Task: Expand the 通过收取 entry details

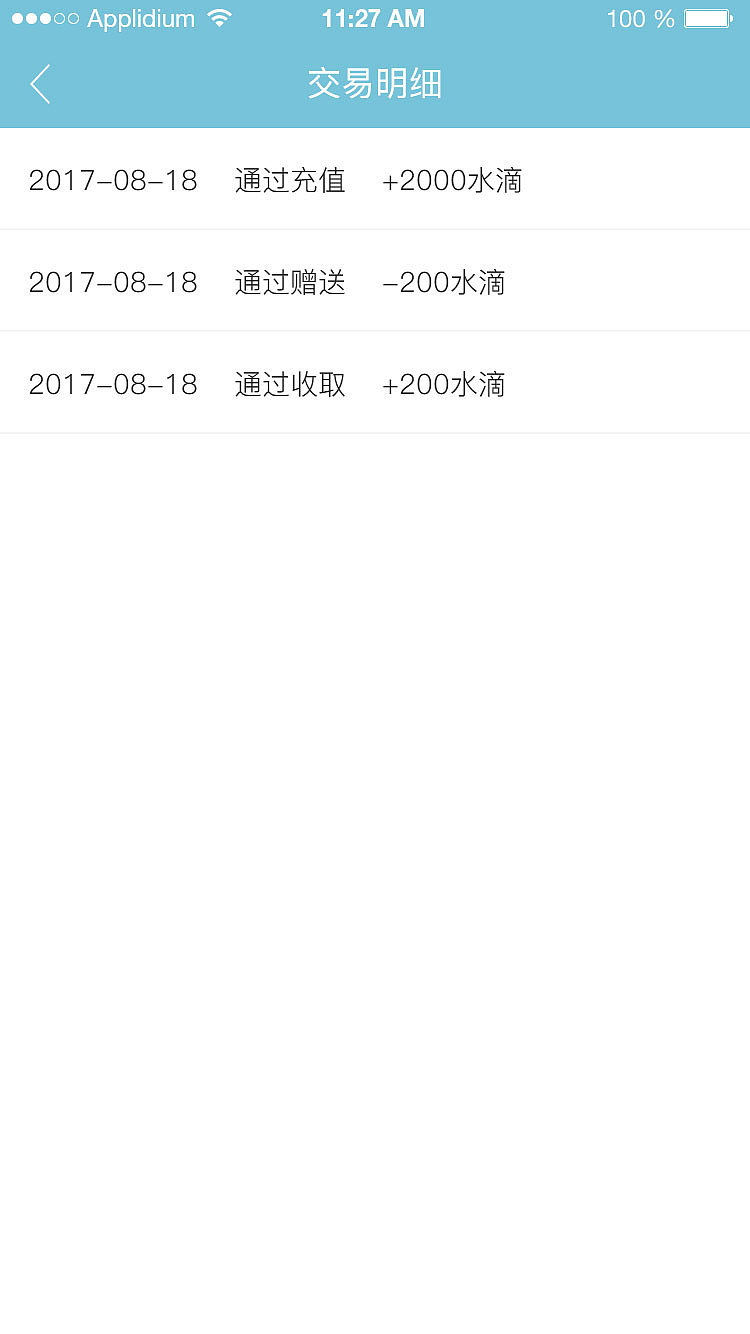Action: [x=289, y=383]
